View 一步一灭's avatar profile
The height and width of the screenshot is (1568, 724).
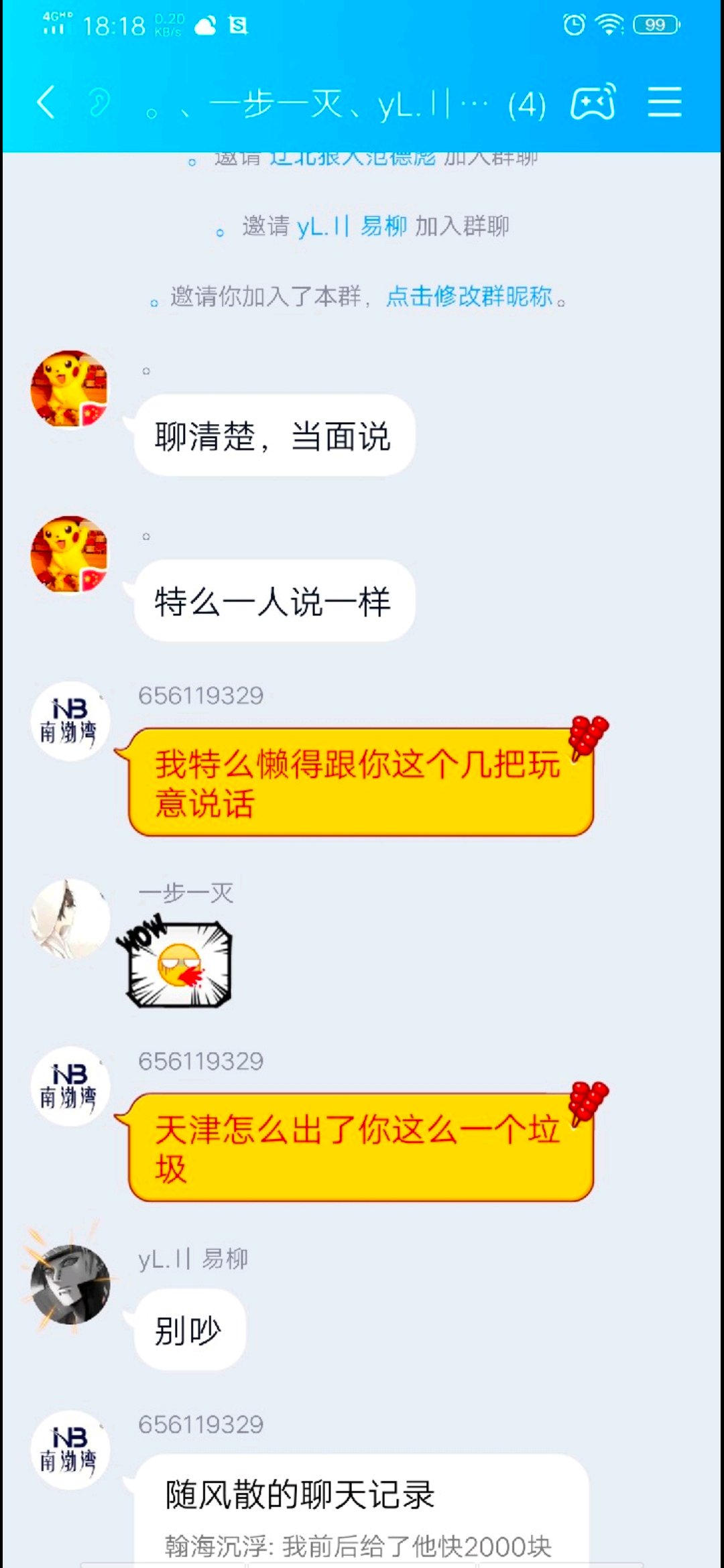pyautogui.click(x=70, y=919)
